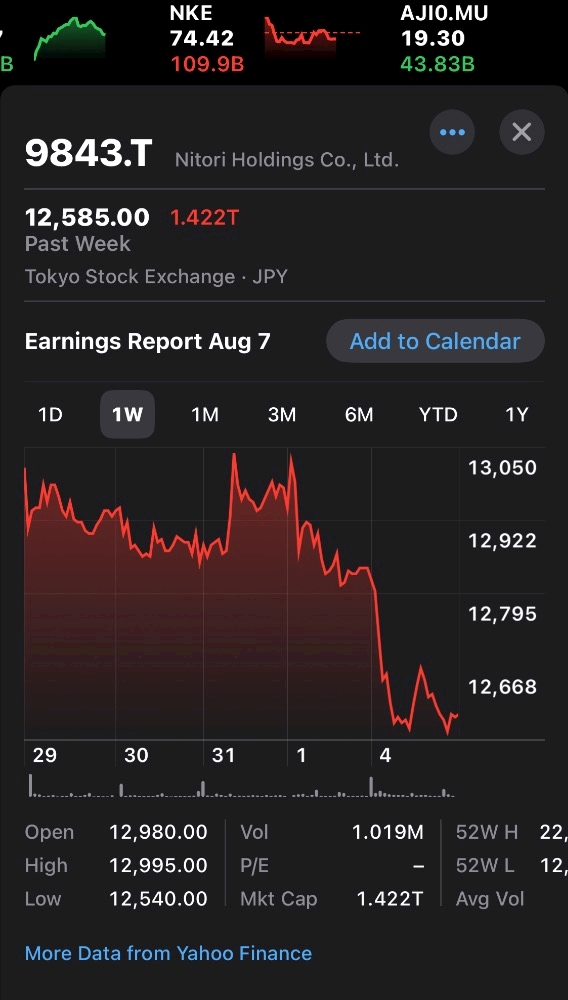Show the 3M chart range

282,415
